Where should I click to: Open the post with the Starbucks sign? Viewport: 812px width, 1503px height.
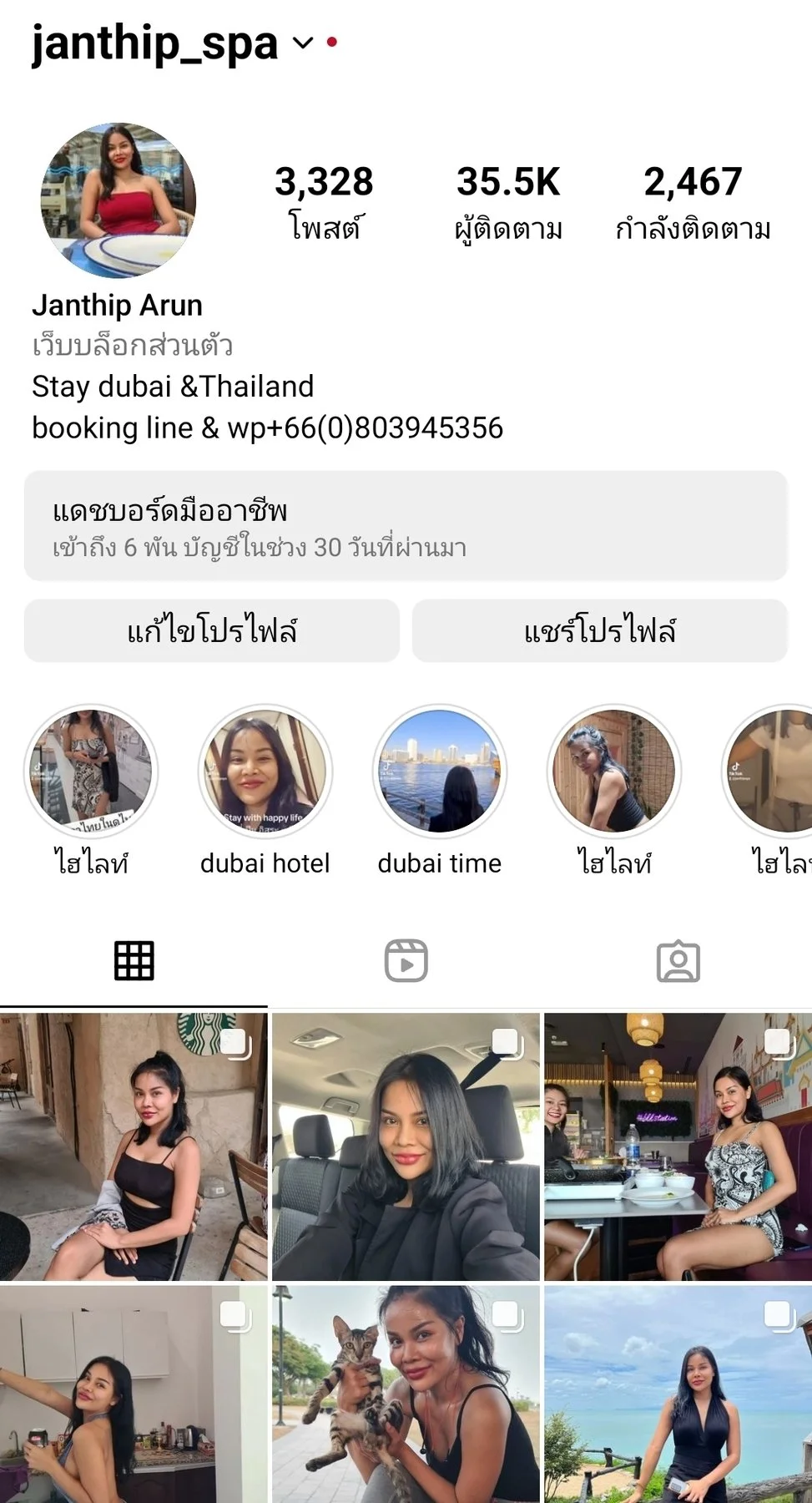[x=134, y=1146]
